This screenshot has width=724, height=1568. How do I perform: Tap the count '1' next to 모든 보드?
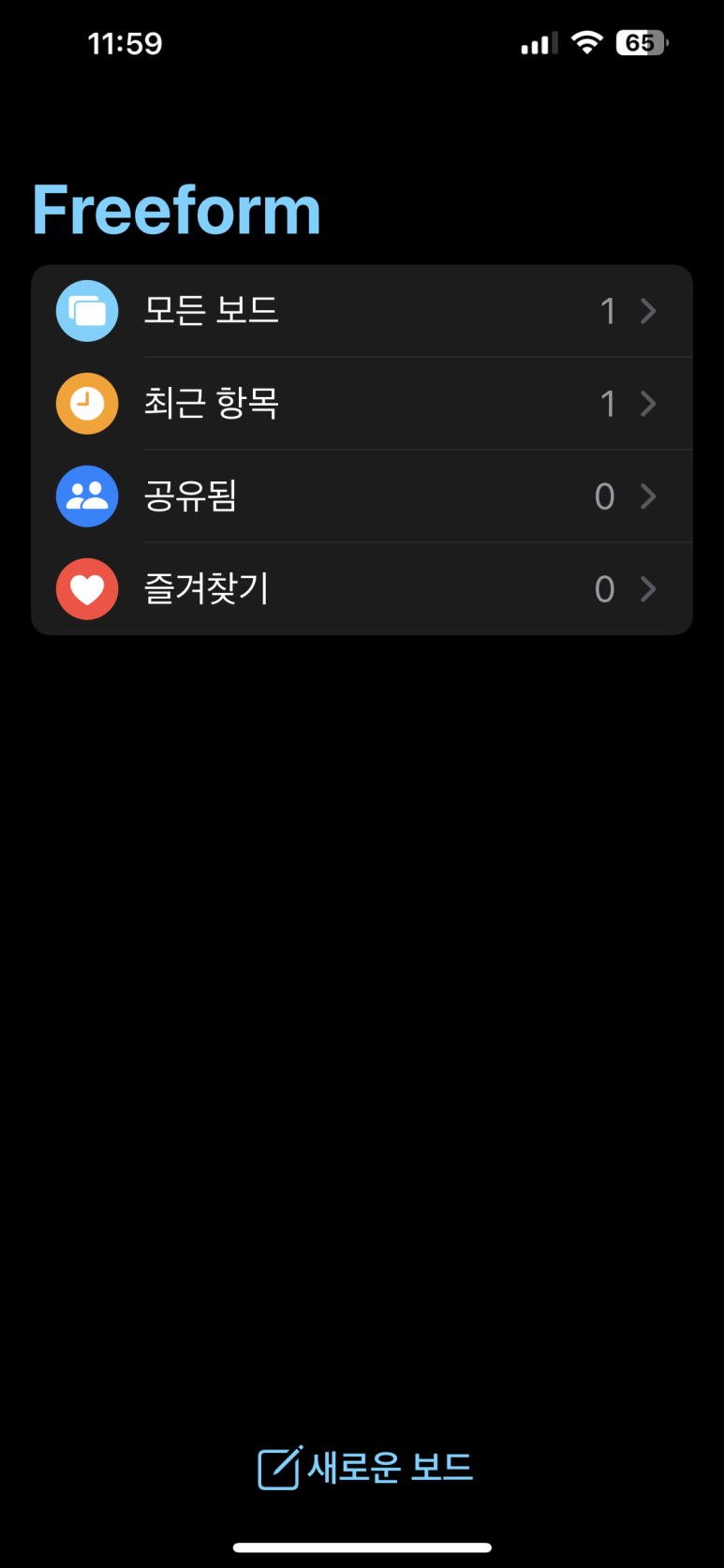click(x=609, y=310)
